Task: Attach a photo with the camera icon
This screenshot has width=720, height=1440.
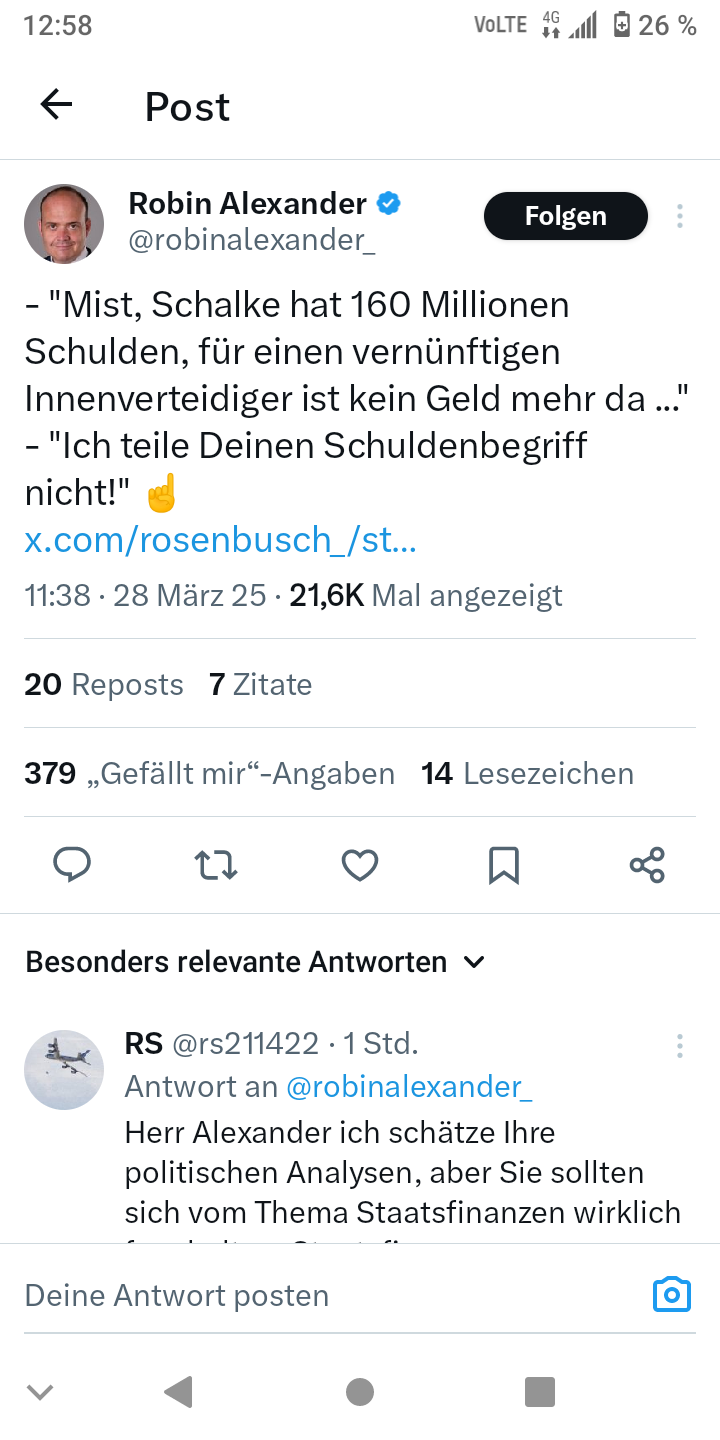Action: 672,1295
